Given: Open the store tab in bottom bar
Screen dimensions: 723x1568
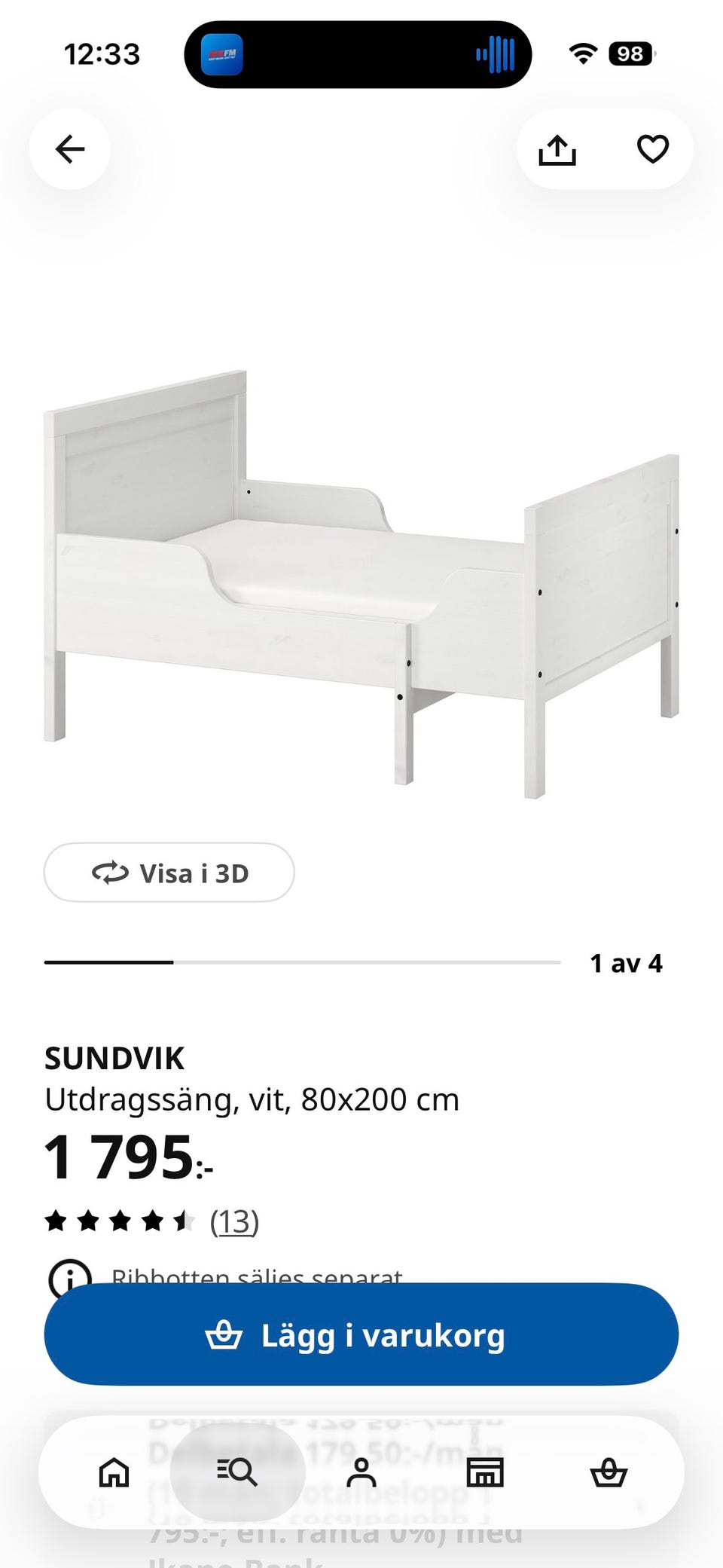Looking at the screenshot, I should coord(485,1472).
